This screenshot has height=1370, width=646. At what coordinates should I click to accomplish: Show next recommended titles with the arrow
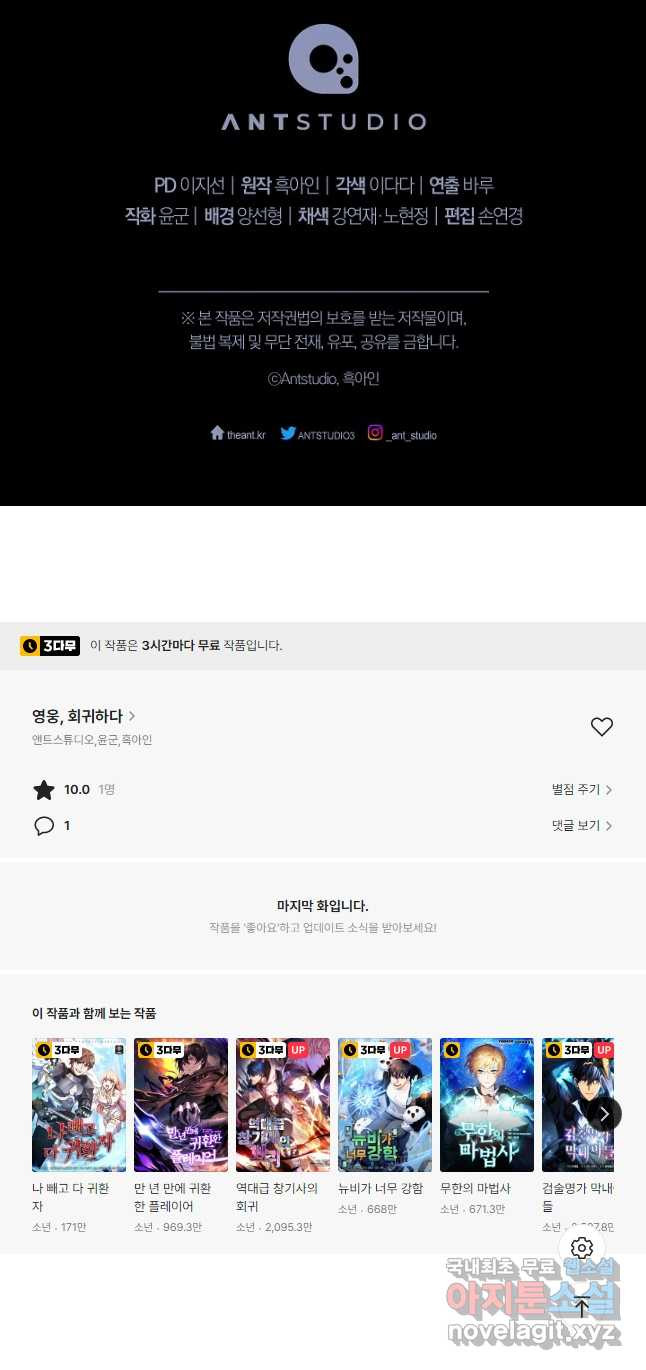603,1113
